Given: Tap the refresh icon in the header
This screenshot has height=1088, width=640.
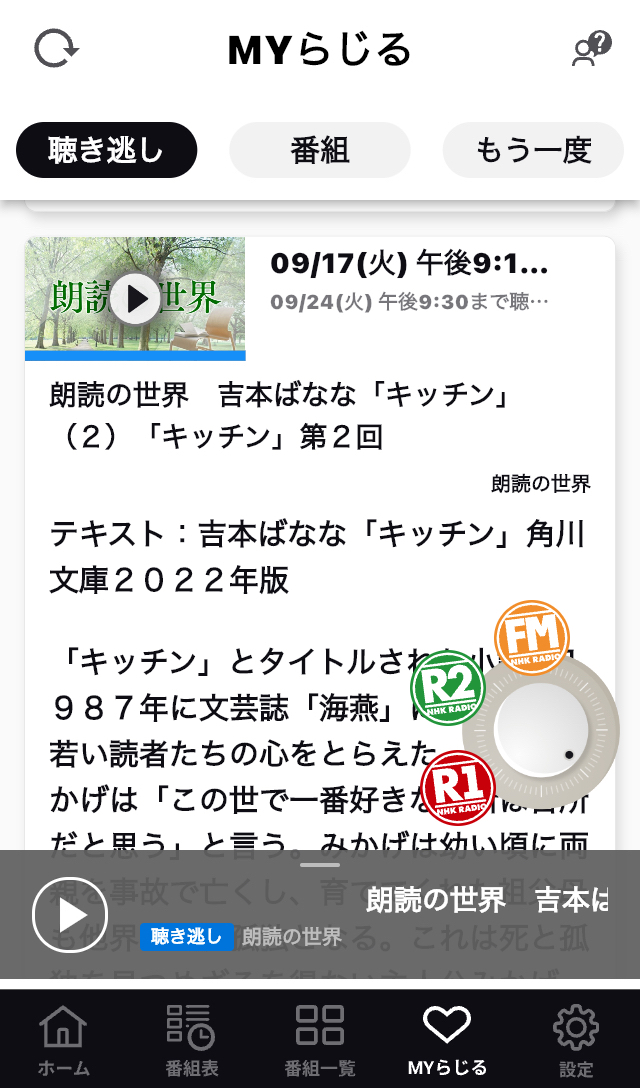Looking at the screenshot, I should click(56, 49).
